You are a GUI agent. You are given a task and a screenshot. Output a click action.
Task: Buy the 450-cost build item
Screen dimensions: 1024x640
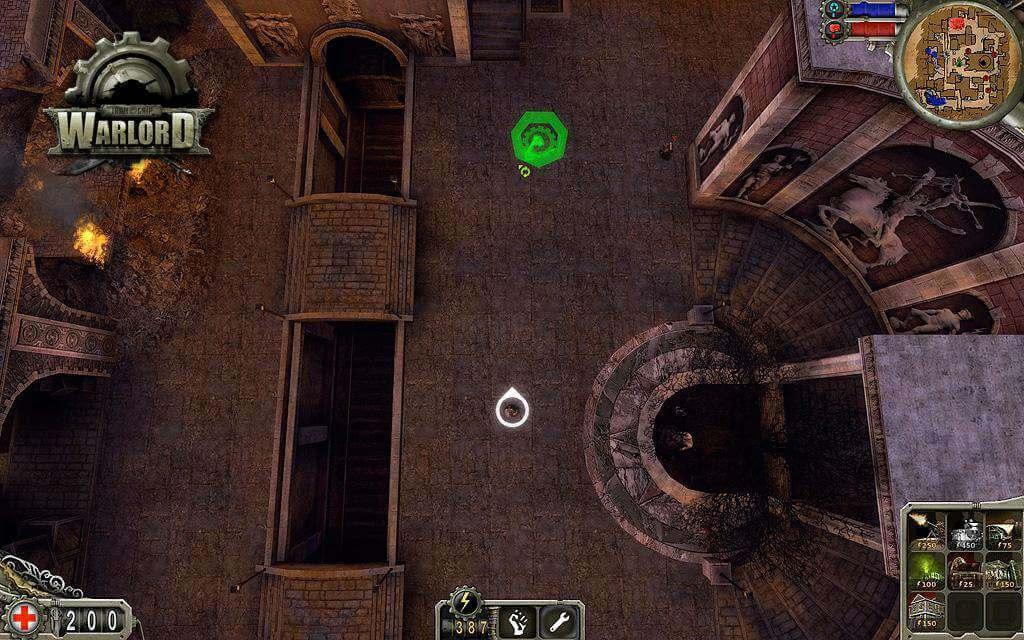tap(965, 530)
